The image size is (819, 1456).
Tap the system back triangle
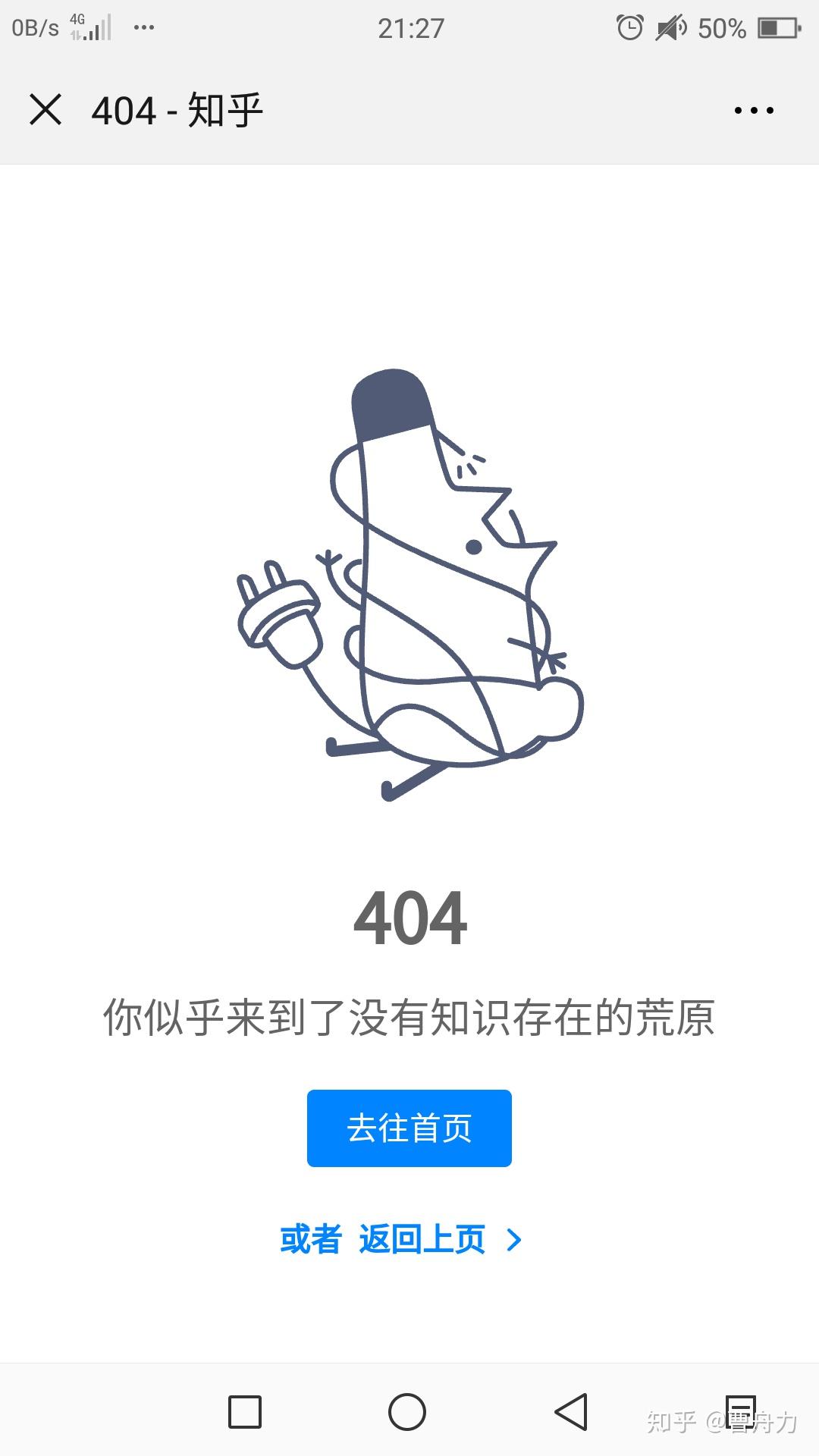(x=571, y=1411)
